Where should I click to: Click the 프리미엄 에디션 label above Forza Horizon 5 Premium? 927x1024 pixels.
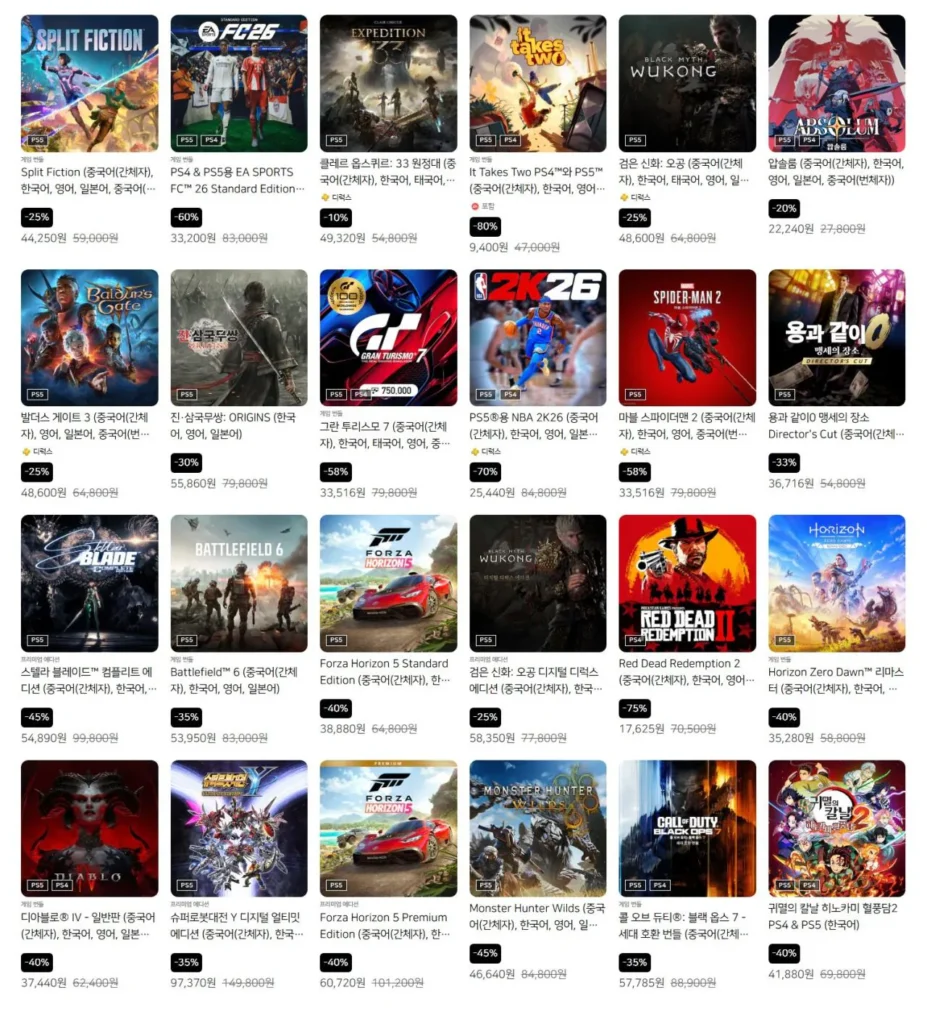coord(341,903)
